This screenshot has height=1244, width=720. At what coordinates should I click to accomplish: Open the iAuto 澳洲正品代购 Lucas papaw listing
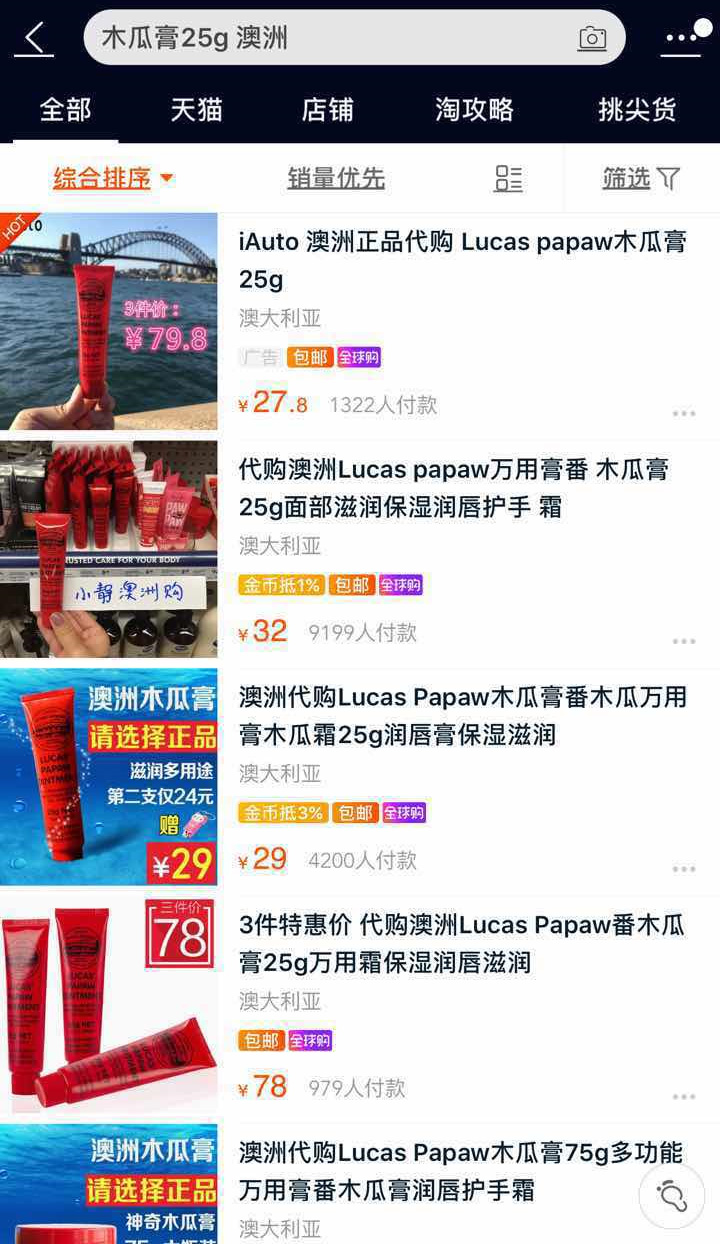462,260
